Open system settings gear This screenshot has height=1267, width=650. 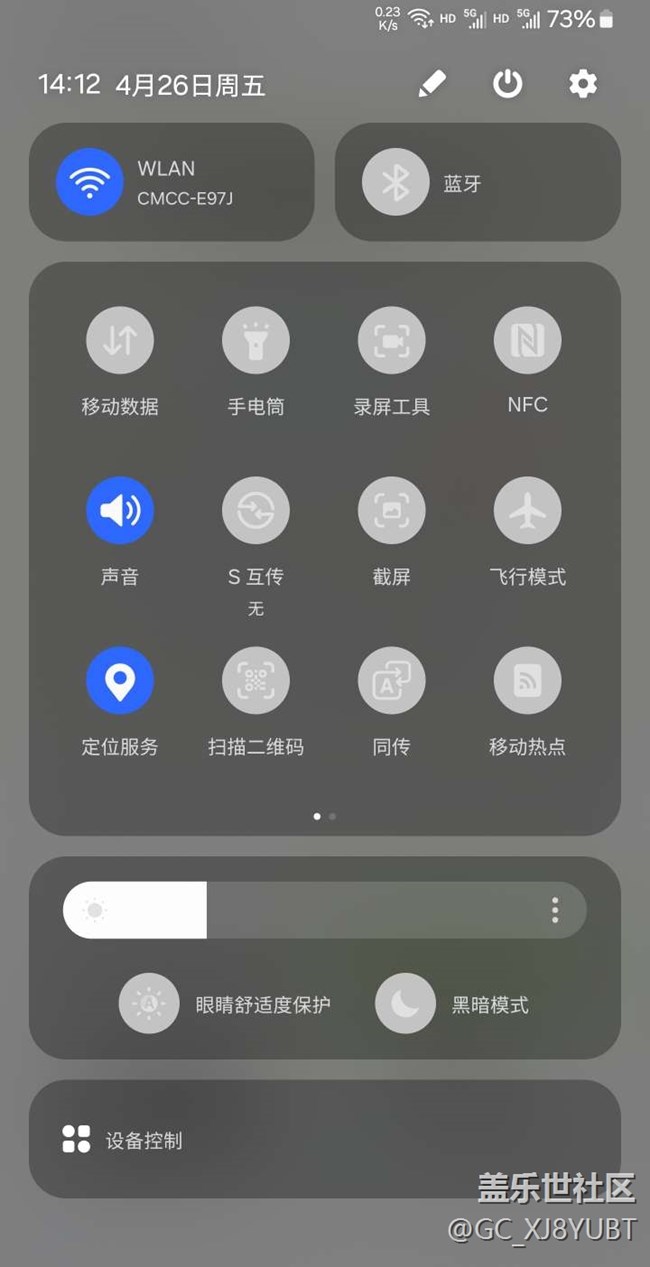(583, 85)
